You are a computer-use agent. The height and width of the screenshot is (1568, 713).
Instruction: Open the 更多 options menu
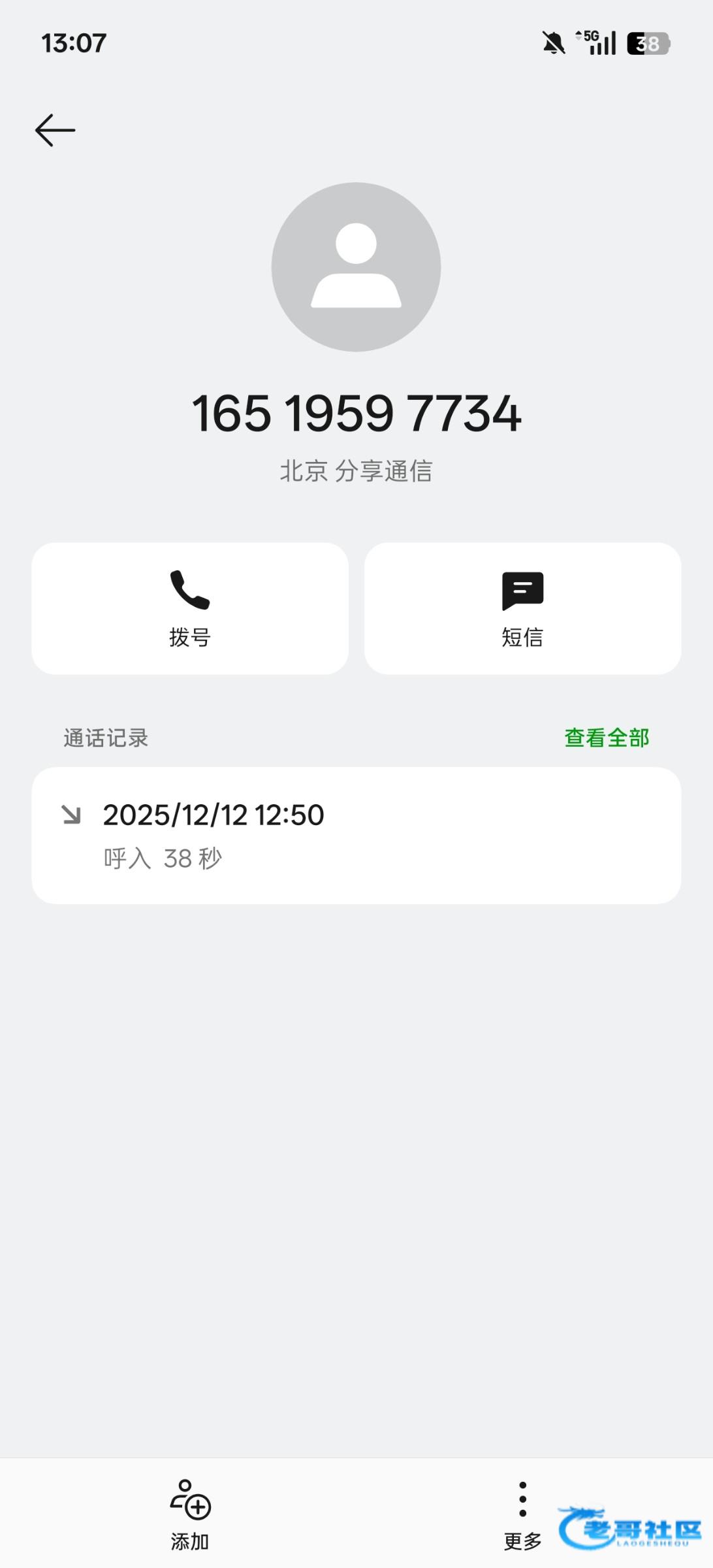coord(522,1513)
